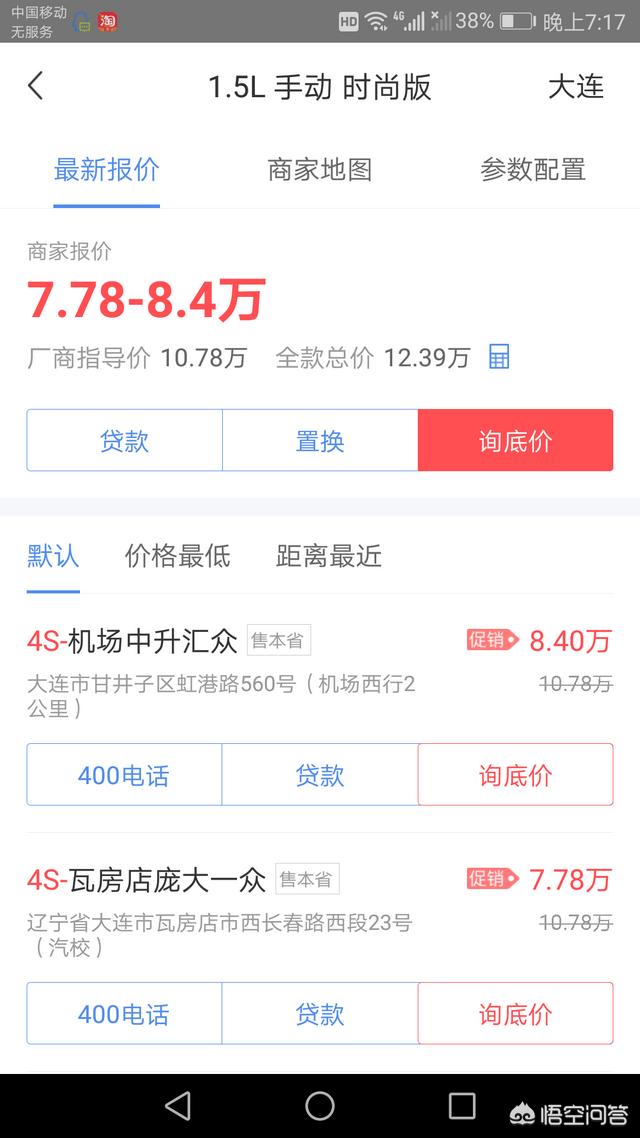Tap 贷款 under 机场中升汇众
Image resolution: width=640 pixels, height=1138 pixels.
[x=320, y=775]
